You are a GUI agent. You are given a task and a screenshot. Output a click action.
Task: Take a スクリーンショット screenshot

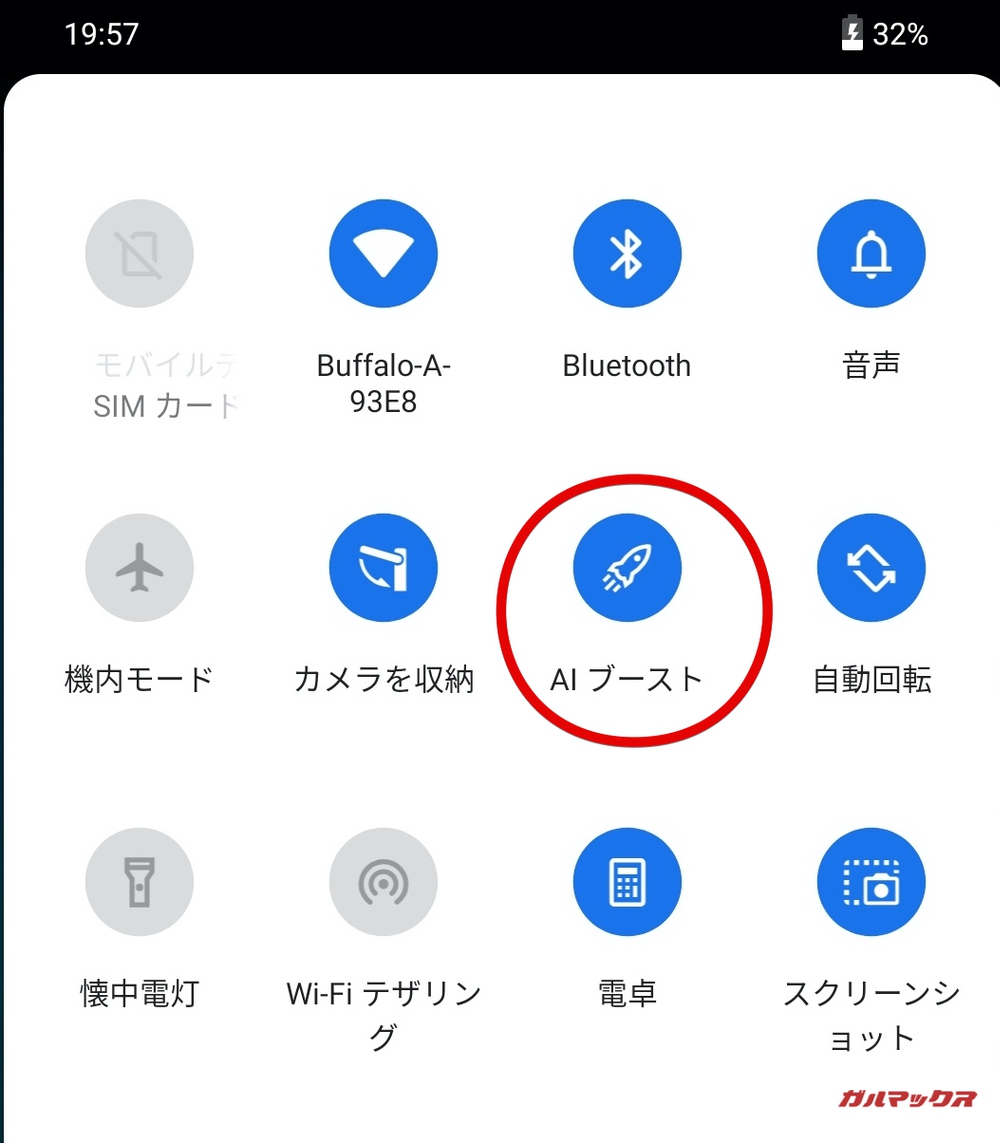click(871, 881)
